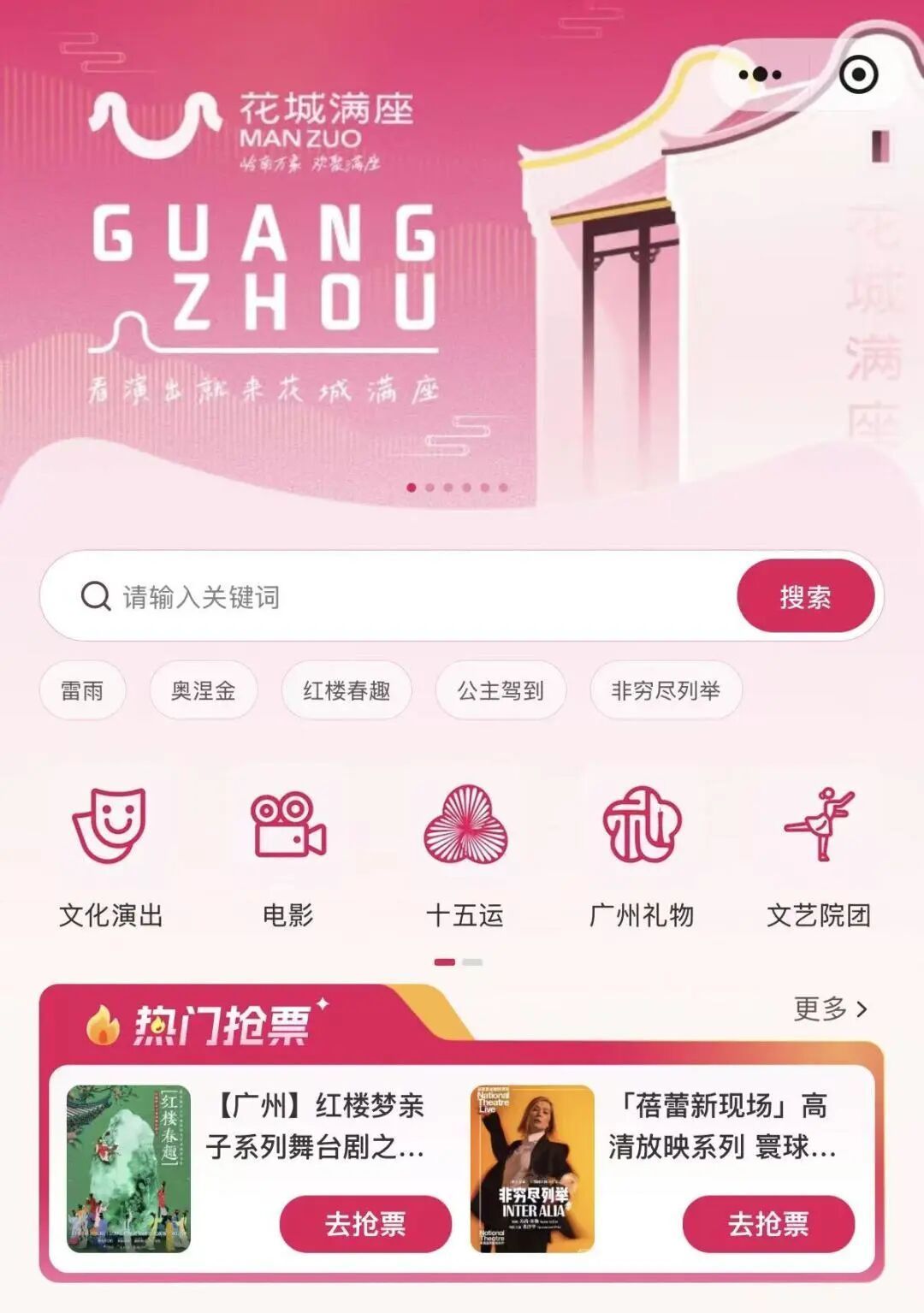924x1313 pixels.
Task: Tap 去抢票 for 红楼梦亲子系列舞台剧
Action: coord(365,1224)
